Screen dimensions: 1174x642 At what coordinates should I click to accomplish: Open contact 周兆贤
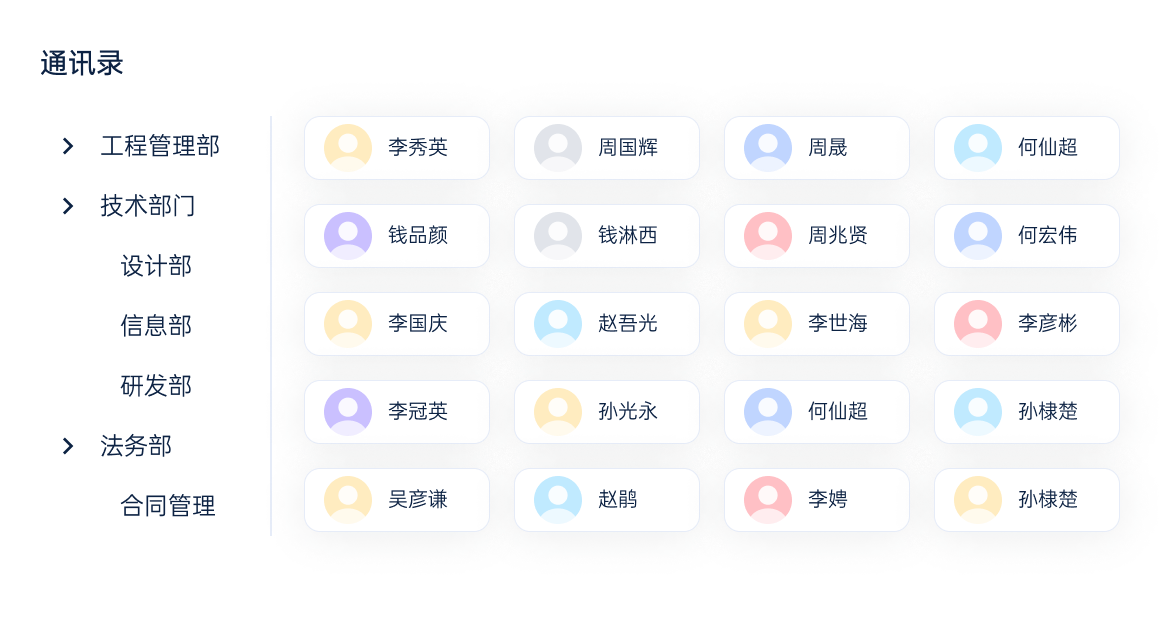point(817,236)
